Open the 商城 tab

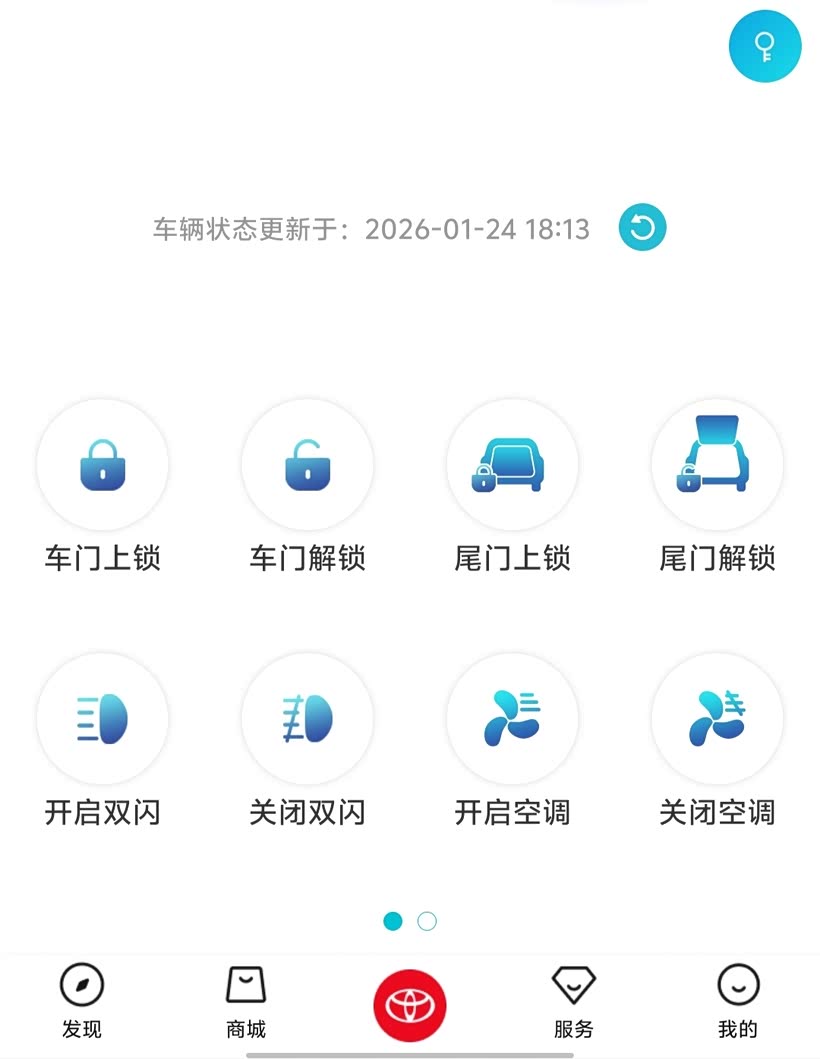[x=246, y=1000]
